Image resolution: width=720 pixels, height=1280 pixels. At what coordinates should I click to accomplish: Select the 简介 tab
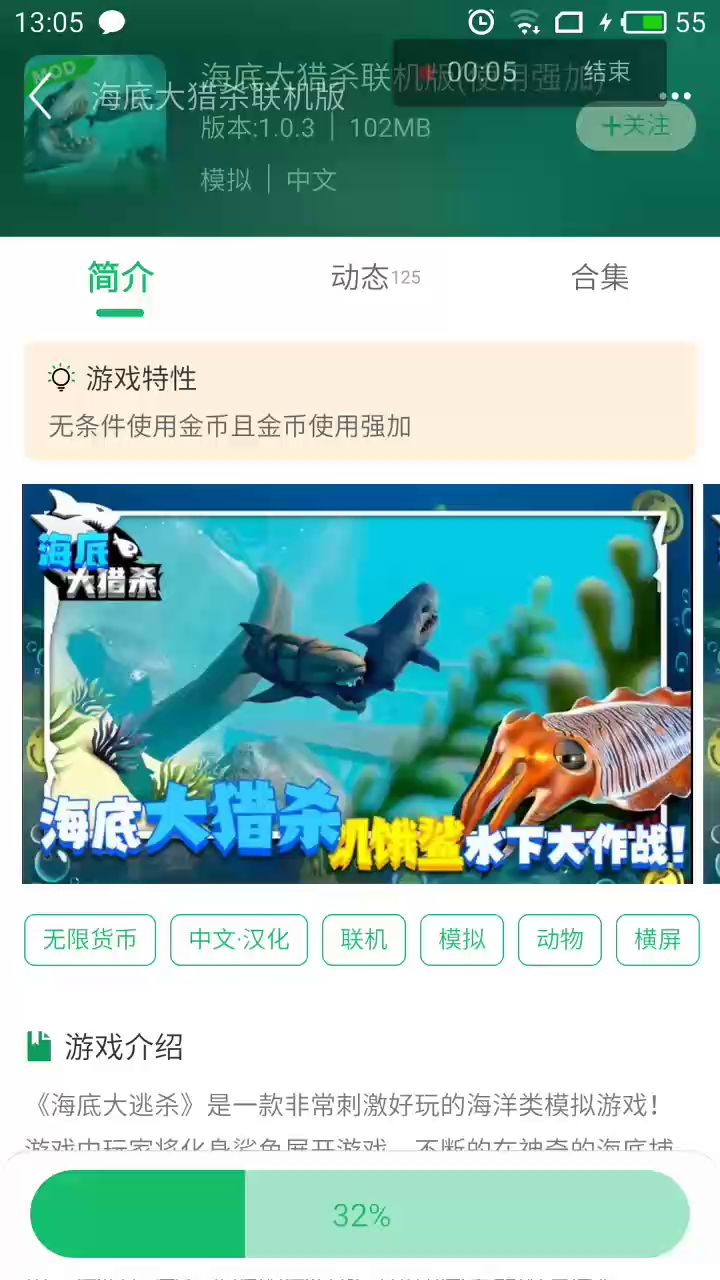point(120,277)
